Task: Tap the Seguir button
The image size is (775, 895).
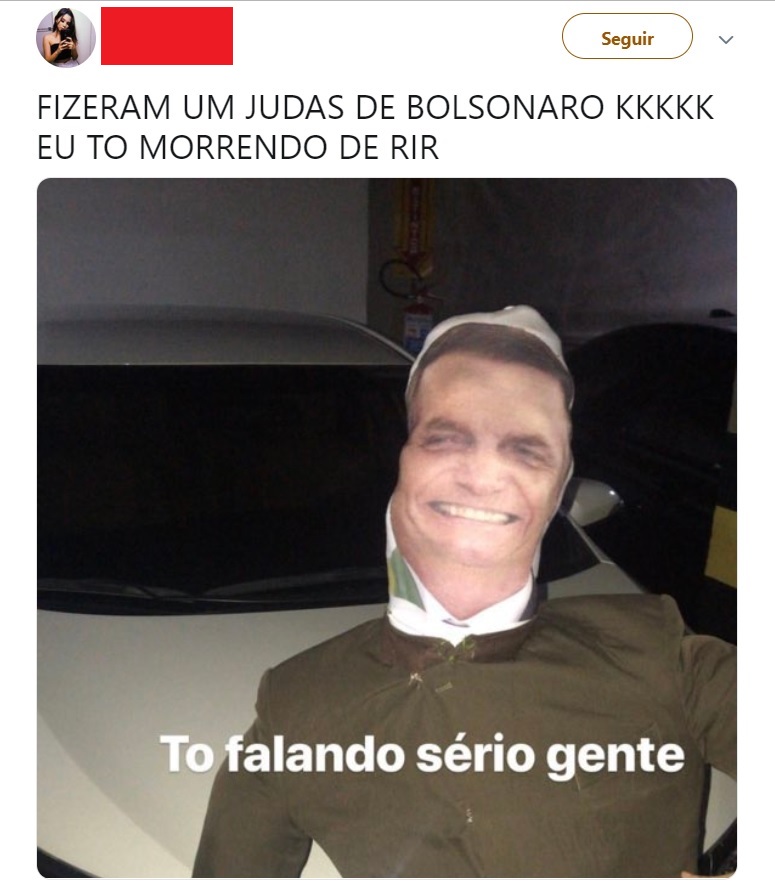Action: [x=627, y=38]
